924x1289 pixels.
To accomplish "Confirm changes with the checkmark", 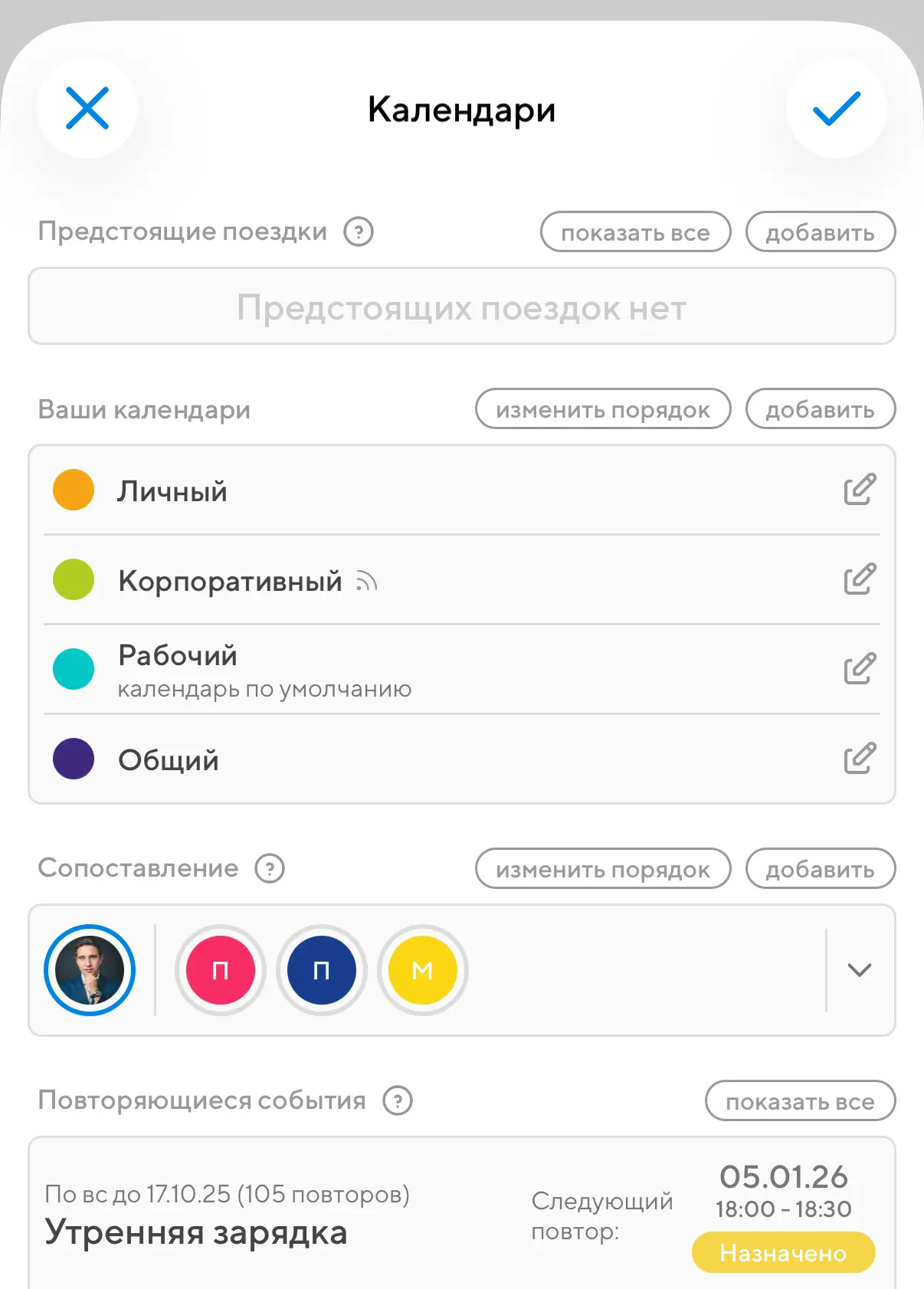I will tap(836, 108).
